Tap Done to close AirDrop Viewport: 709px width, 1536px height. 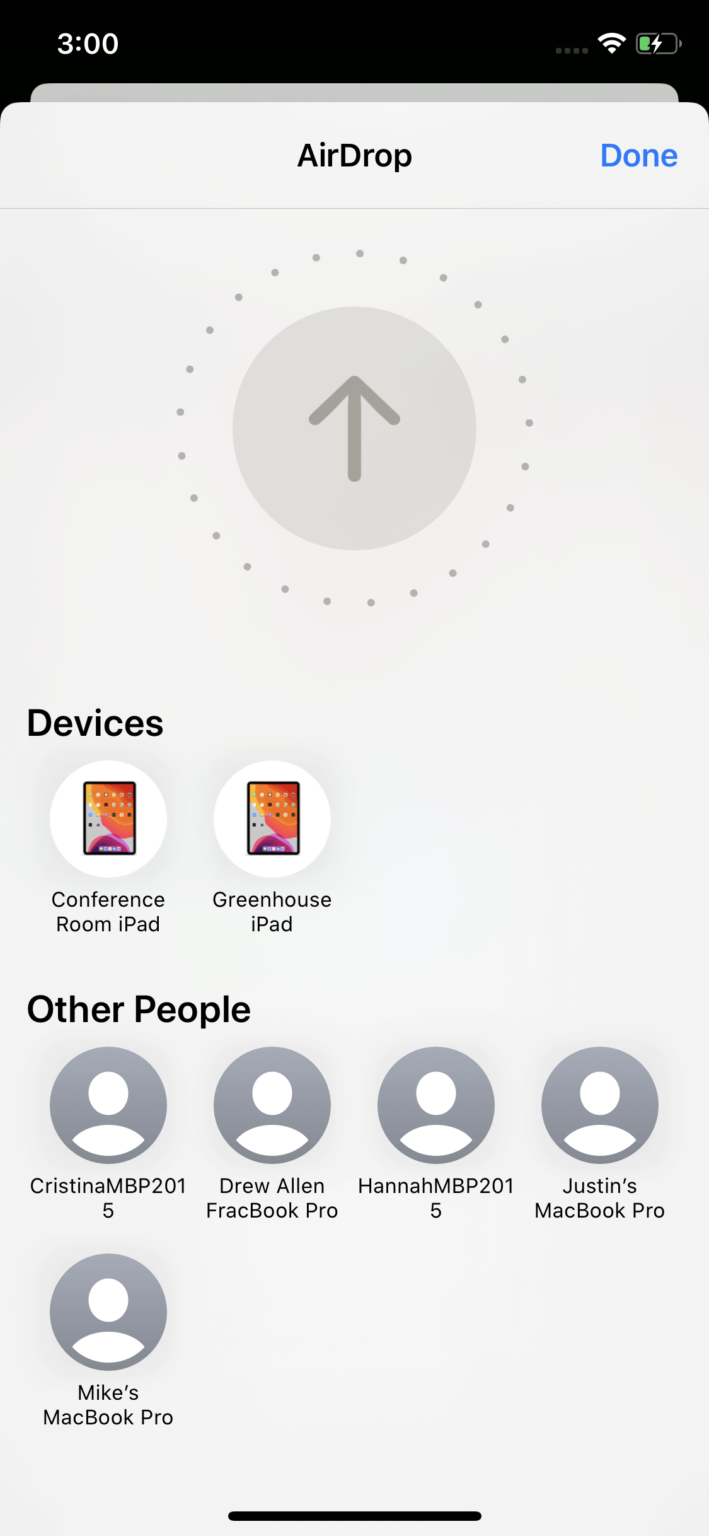[638, 155]
